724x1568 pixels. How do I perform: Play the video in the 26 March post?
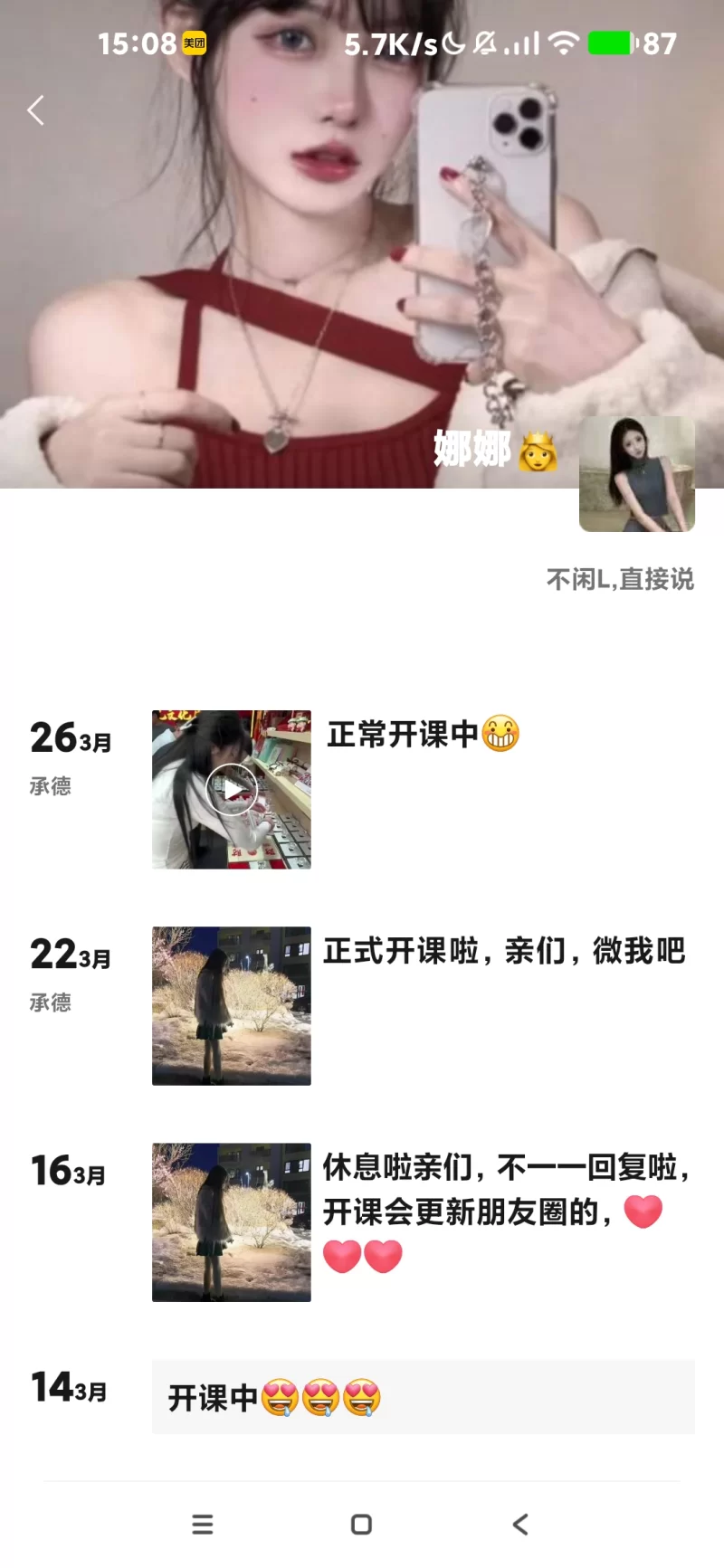tap(232, 790)
